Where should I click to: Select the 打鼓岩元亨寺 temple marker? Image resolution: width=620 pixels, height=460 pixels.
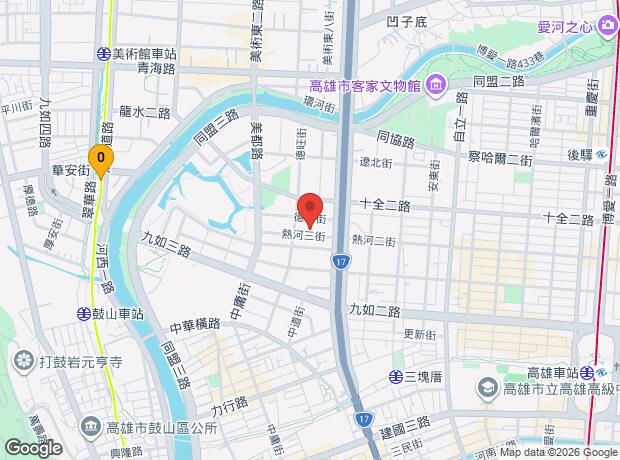pos(24,361)
